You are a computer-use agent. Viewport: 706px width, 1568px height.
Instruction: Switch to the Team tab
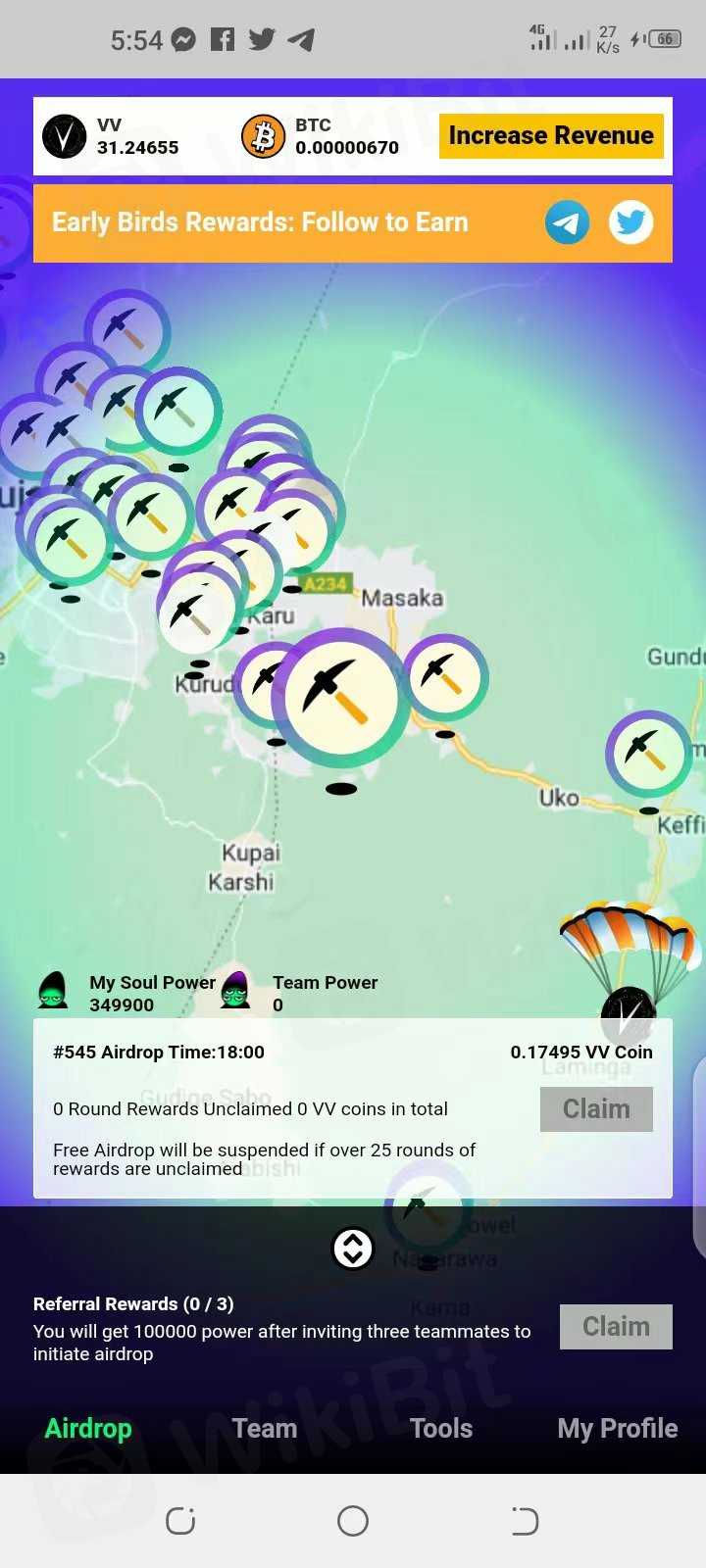click(265, 1428)
